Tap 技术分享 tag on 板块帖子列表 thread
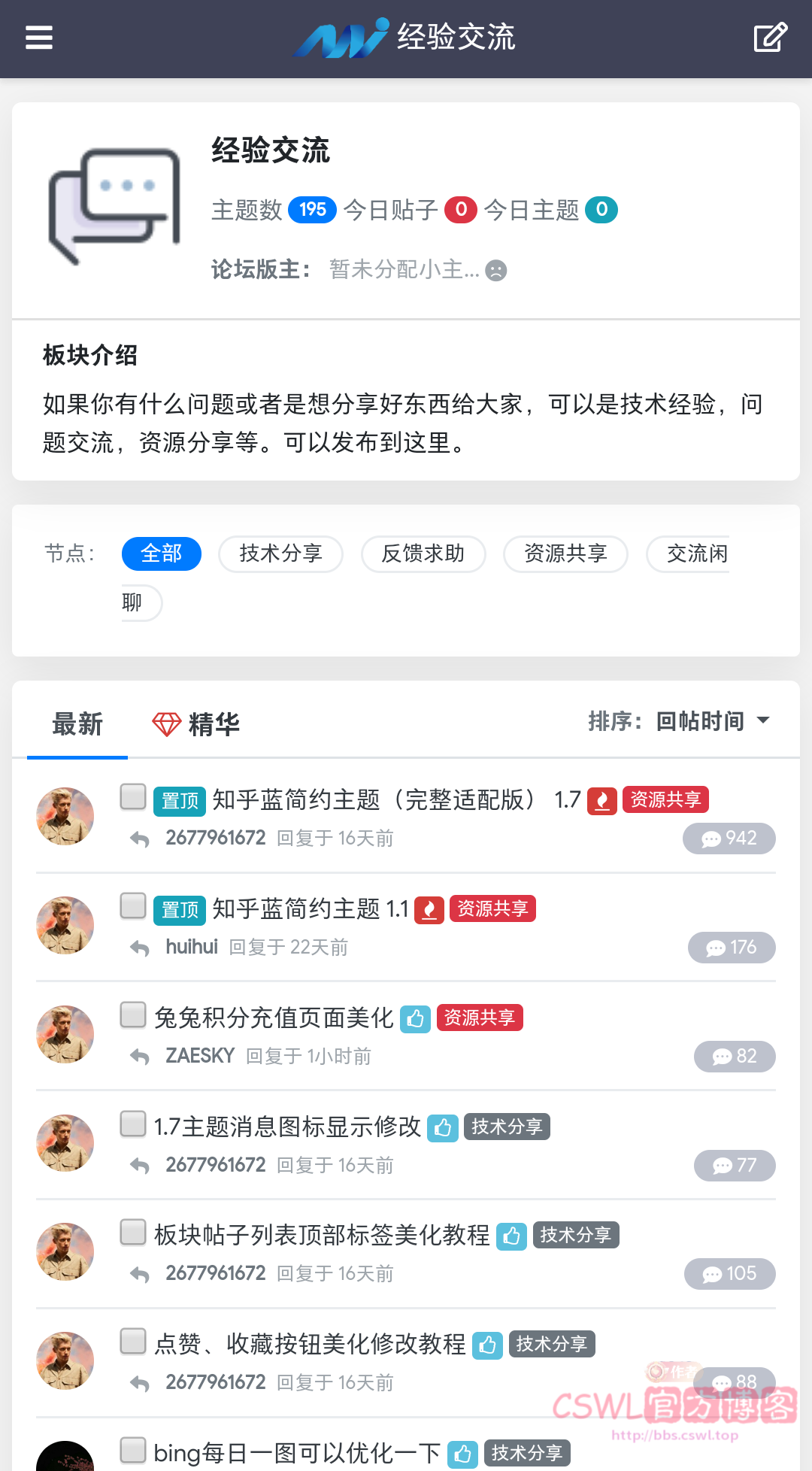 click(575, 1236)
